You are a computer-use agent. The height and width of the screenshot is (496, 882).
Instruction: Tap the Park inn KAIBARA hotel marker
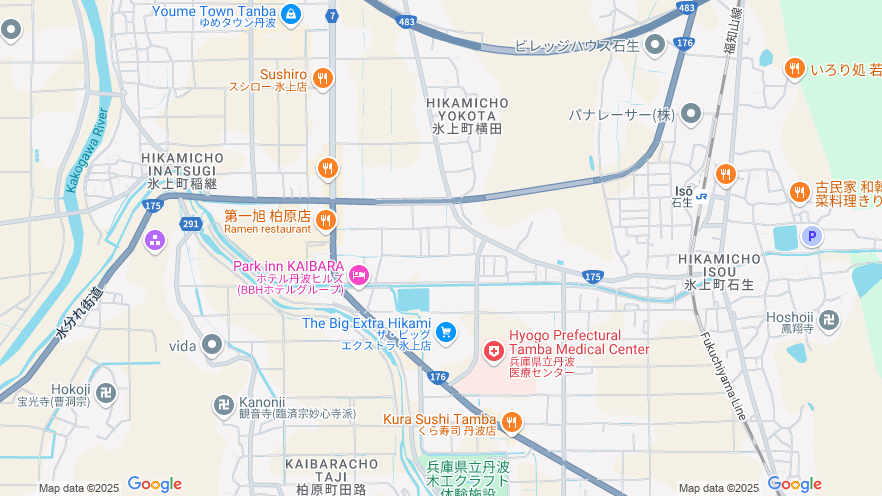pos(359,275)
